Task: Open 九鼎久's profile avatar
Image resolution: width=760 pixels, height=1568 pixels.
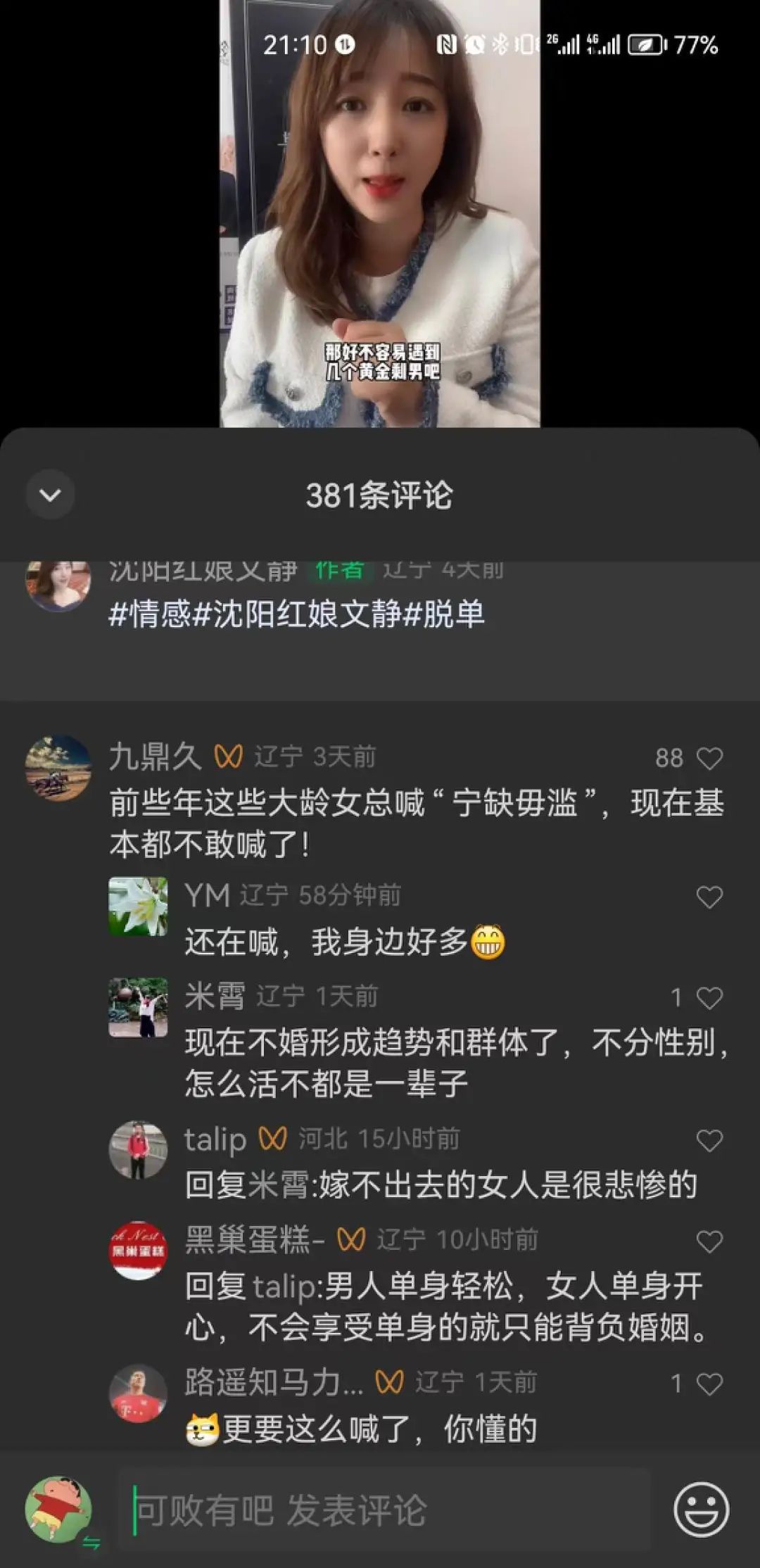Action: tap(58, 768)
